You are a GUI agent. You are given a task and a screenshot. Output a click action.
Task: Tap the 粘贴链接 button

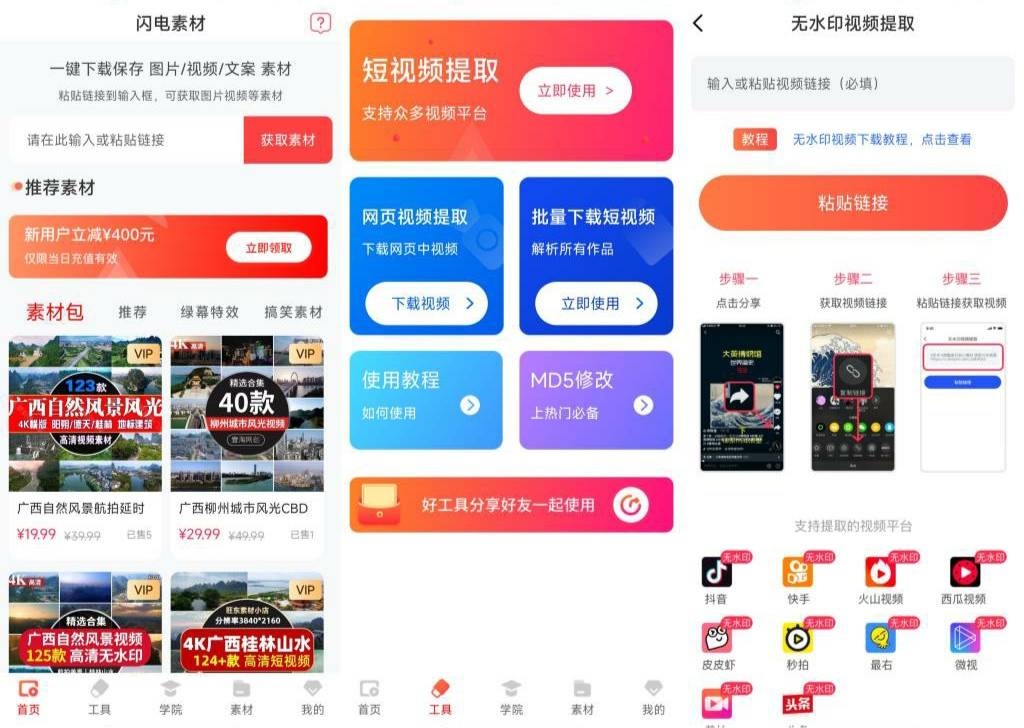852,203
